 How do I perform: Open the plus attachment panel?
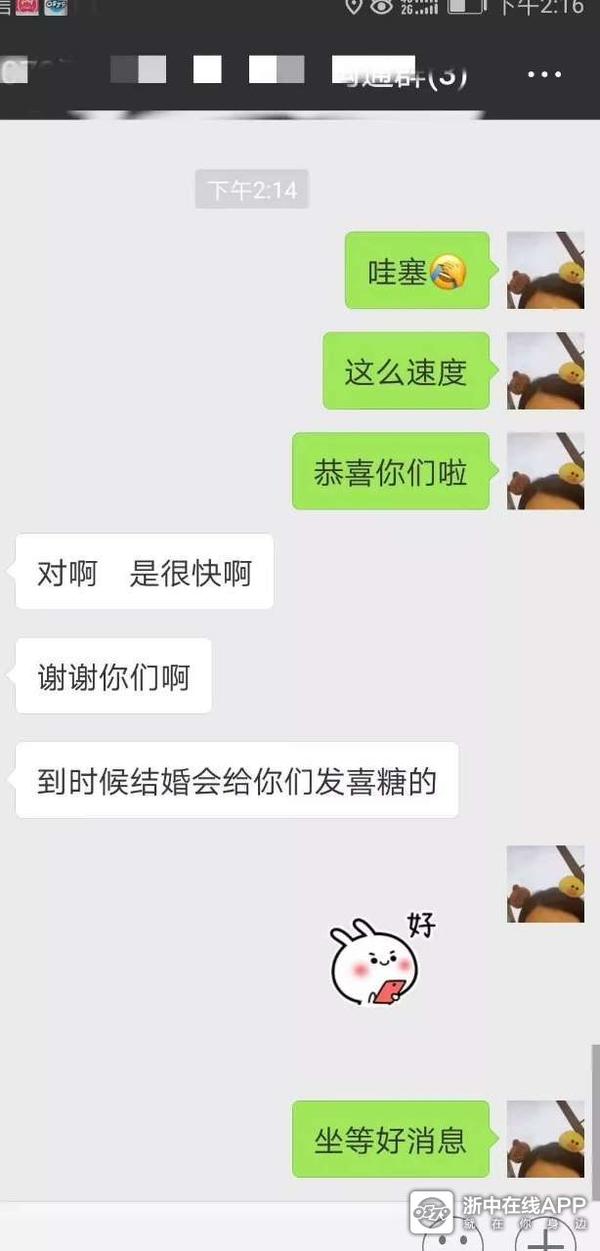[x=545, y=1238]
